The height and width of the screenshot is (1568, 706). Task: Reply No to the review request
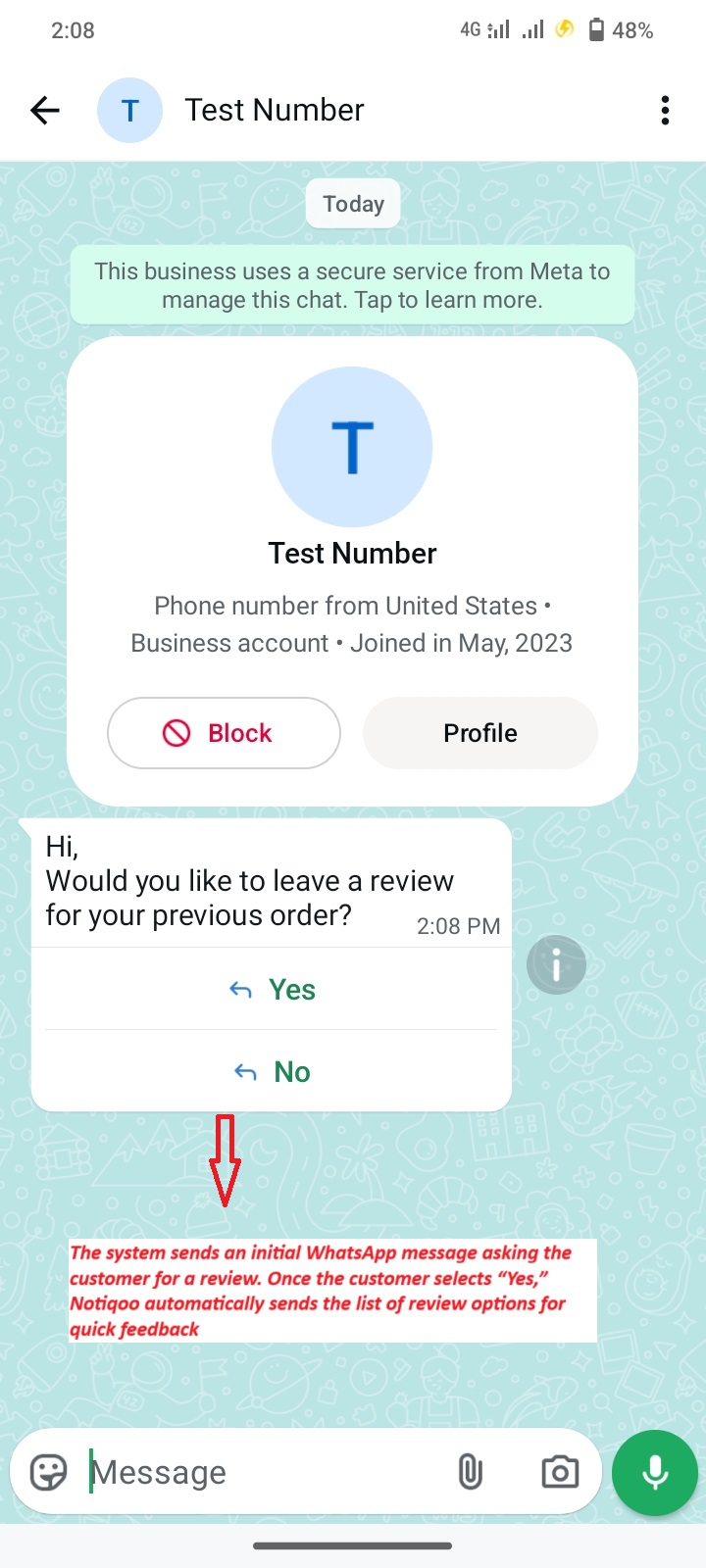[272, 1072]
